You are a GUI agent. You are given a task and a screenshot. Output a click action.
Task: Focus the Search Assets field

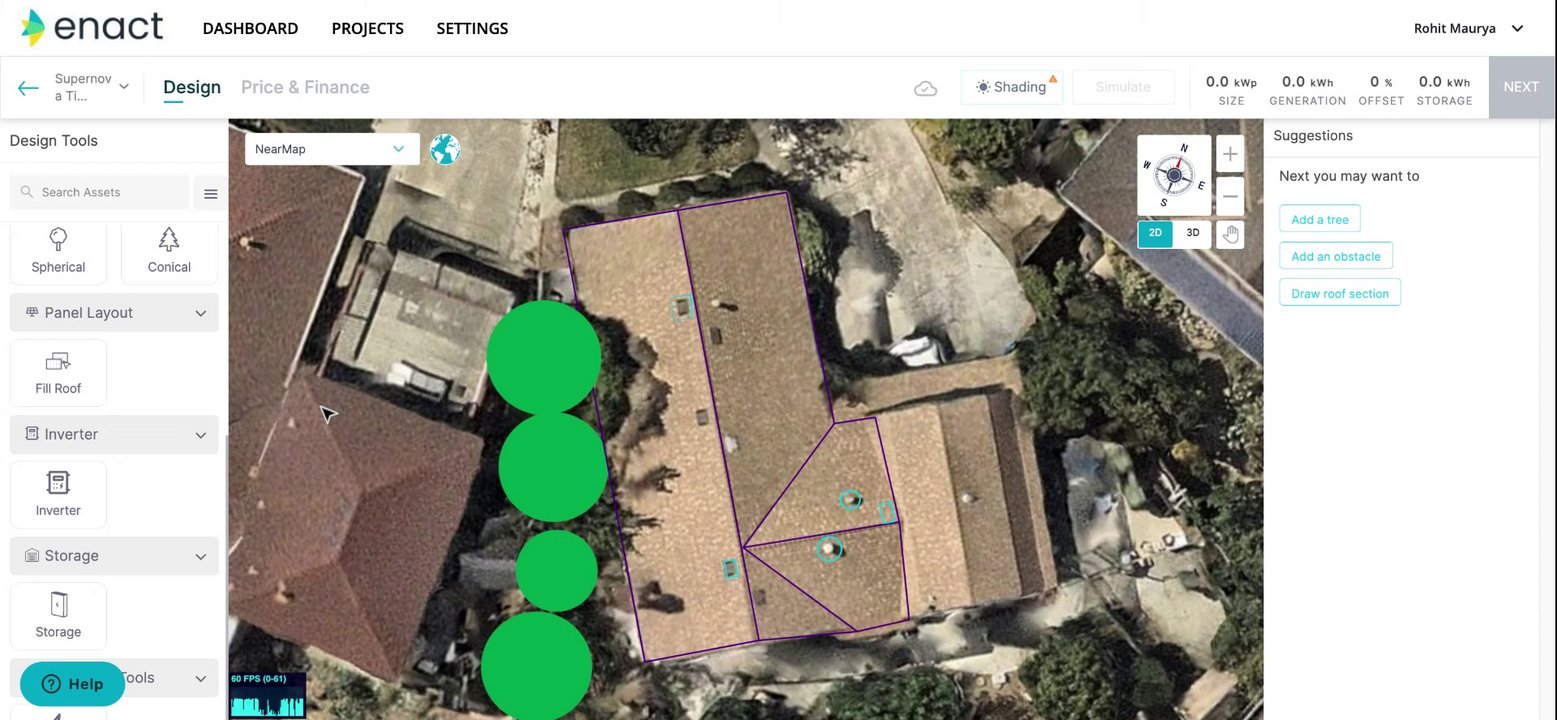pos(100,192)
